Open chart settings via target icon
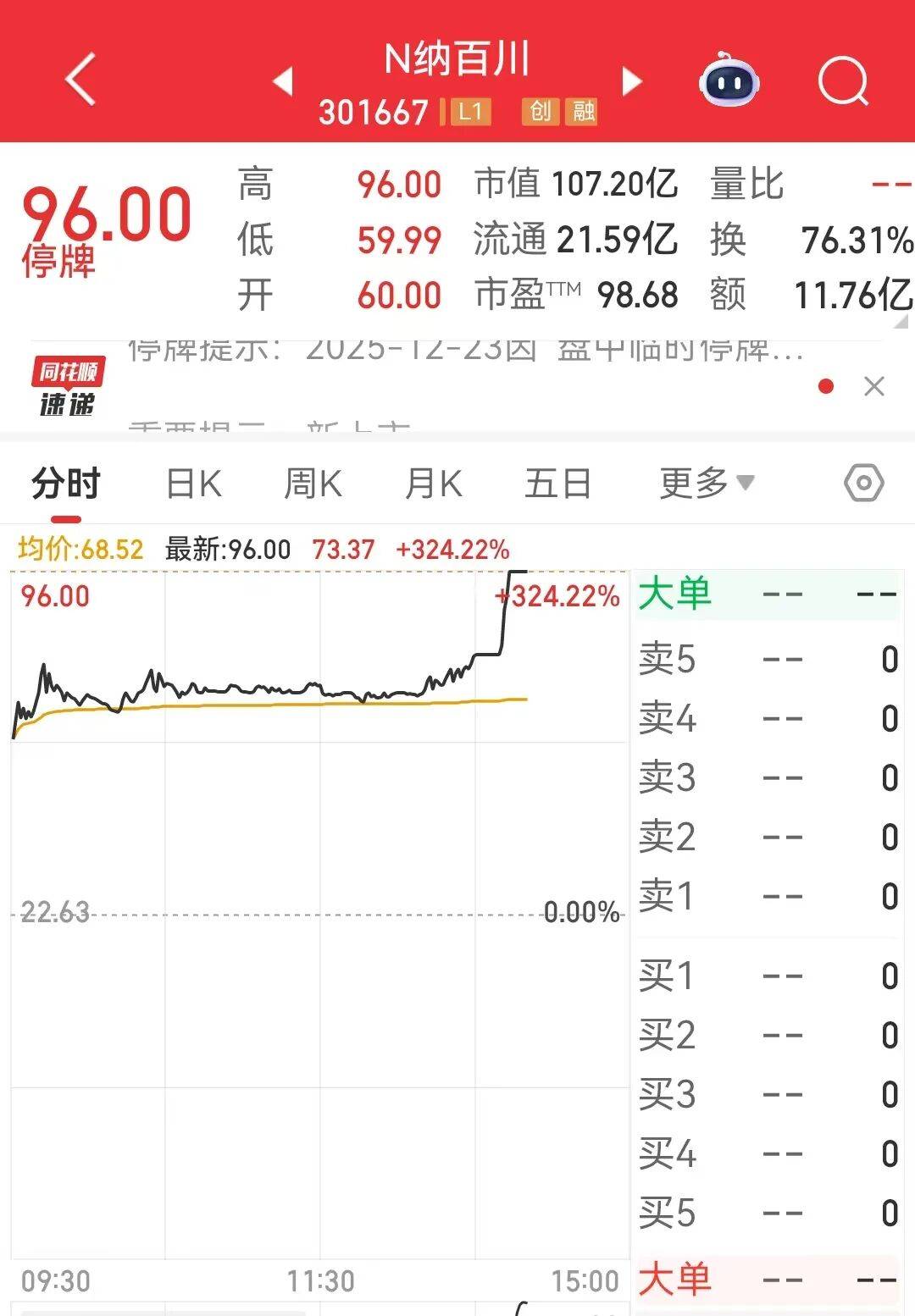This screenshot has height=1316, width=915. [x=863, y=482]
